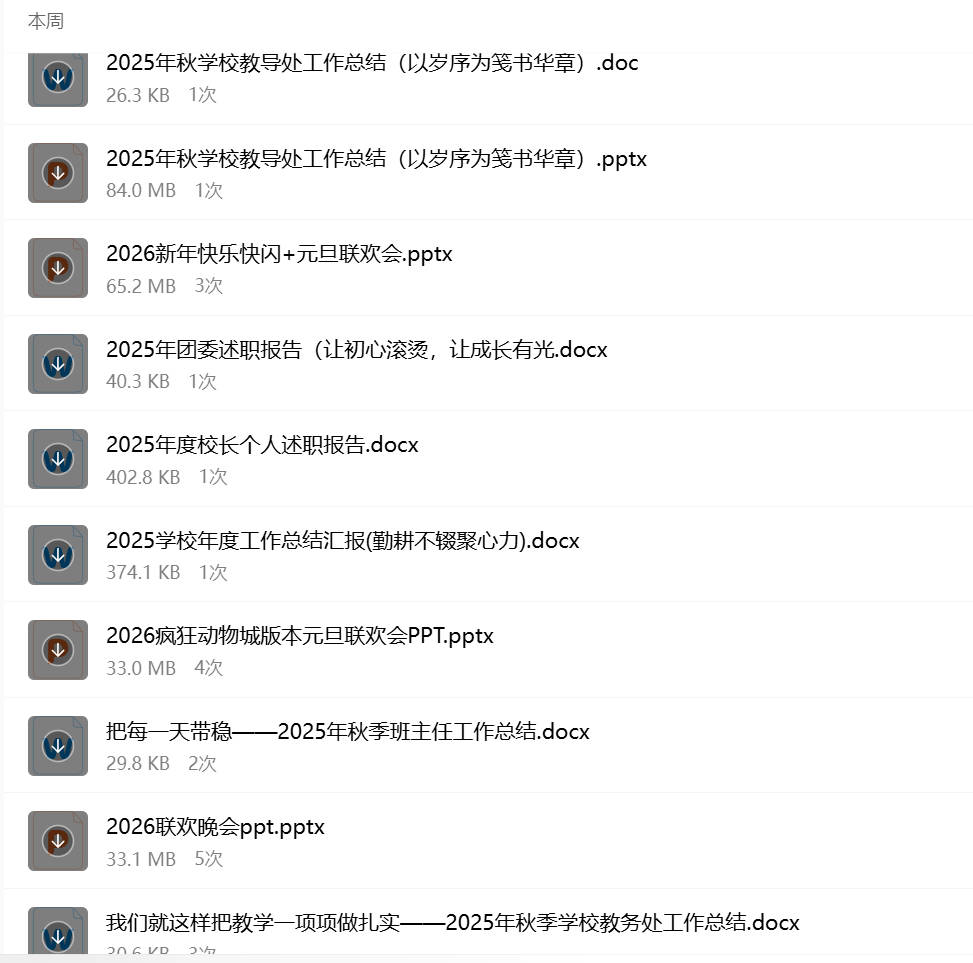Open 2026新年快乐快闪+元旦联欢会.pptx

(x=279, y=254)
